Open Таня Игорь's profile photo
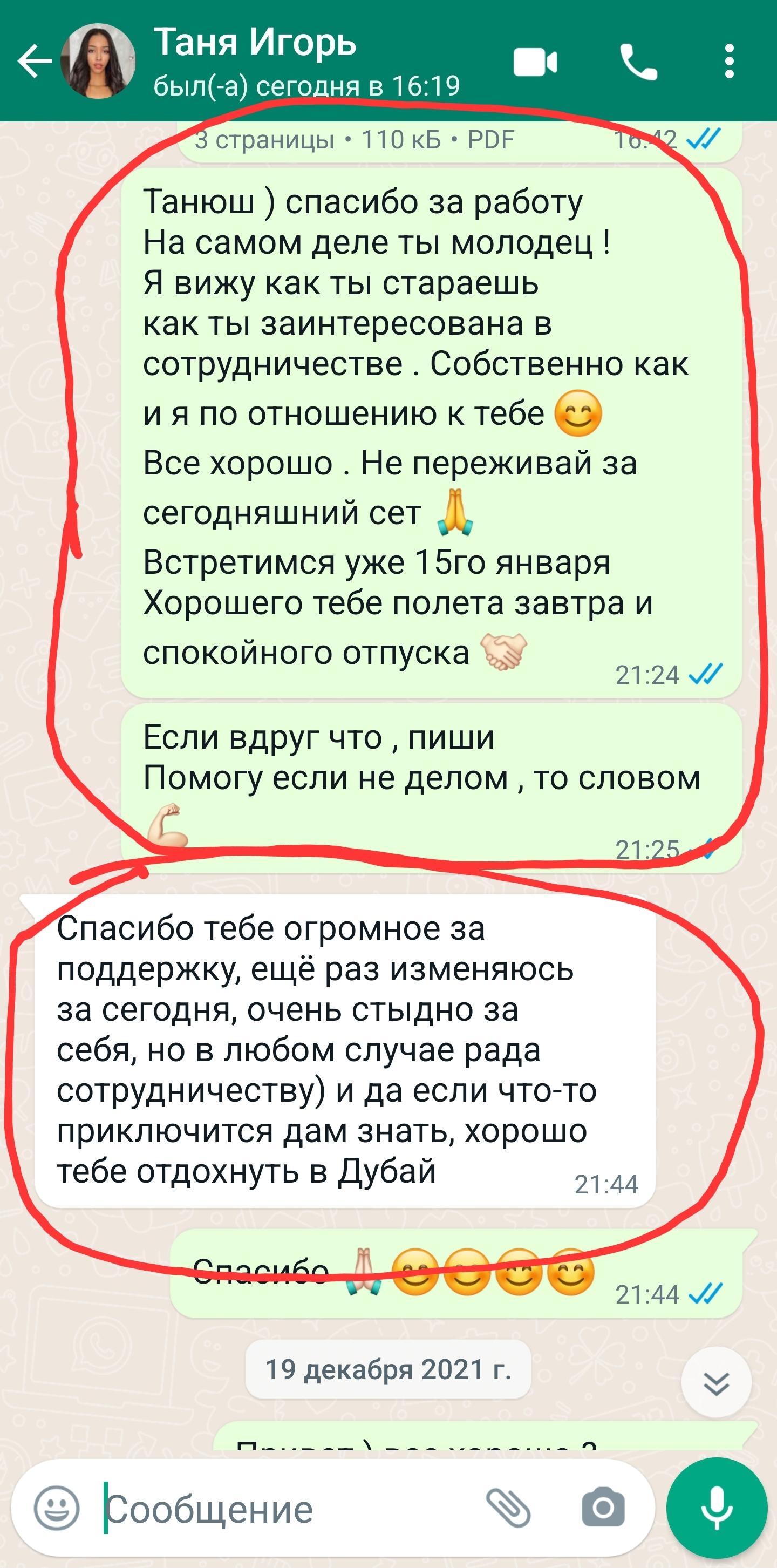This screenshot has width=777, height=1568. point(97,61)
